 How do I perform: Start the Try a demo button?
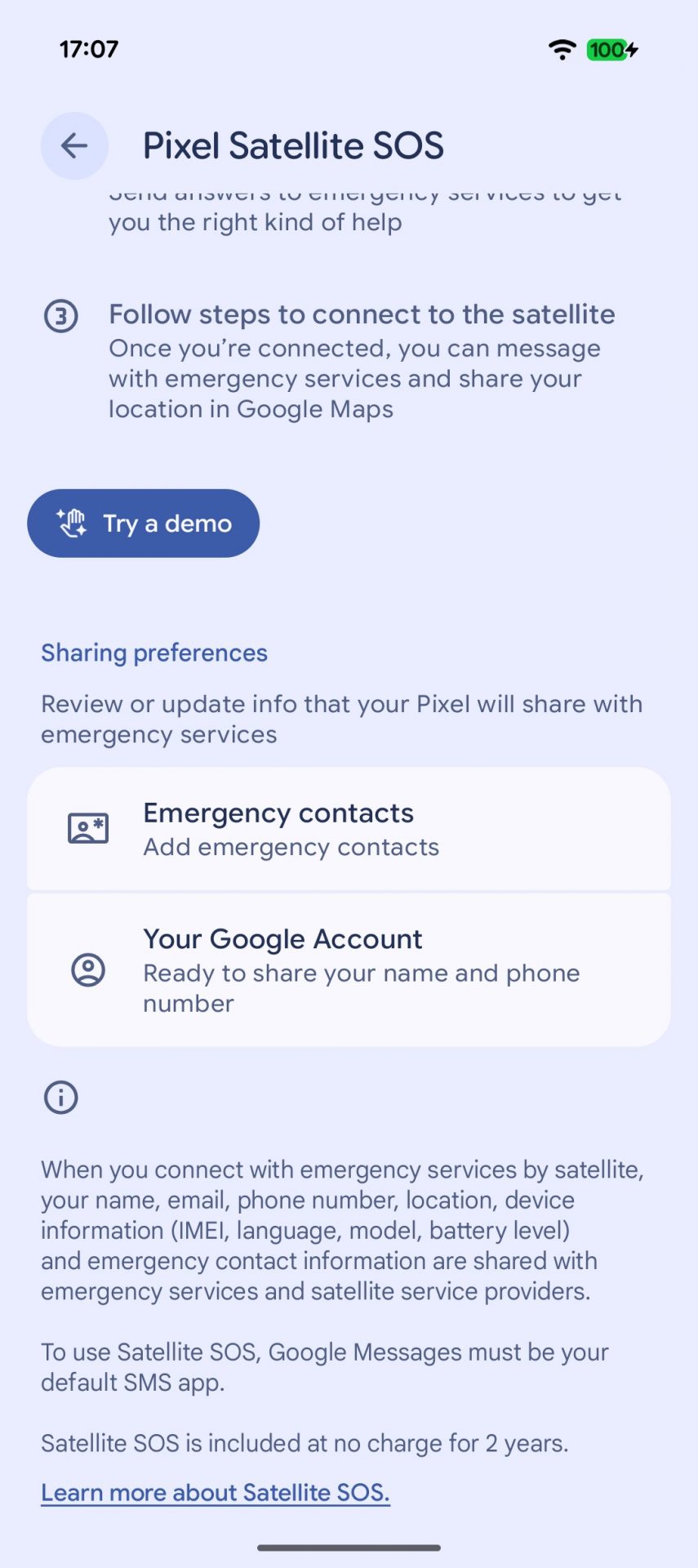(x=144, y=523)
